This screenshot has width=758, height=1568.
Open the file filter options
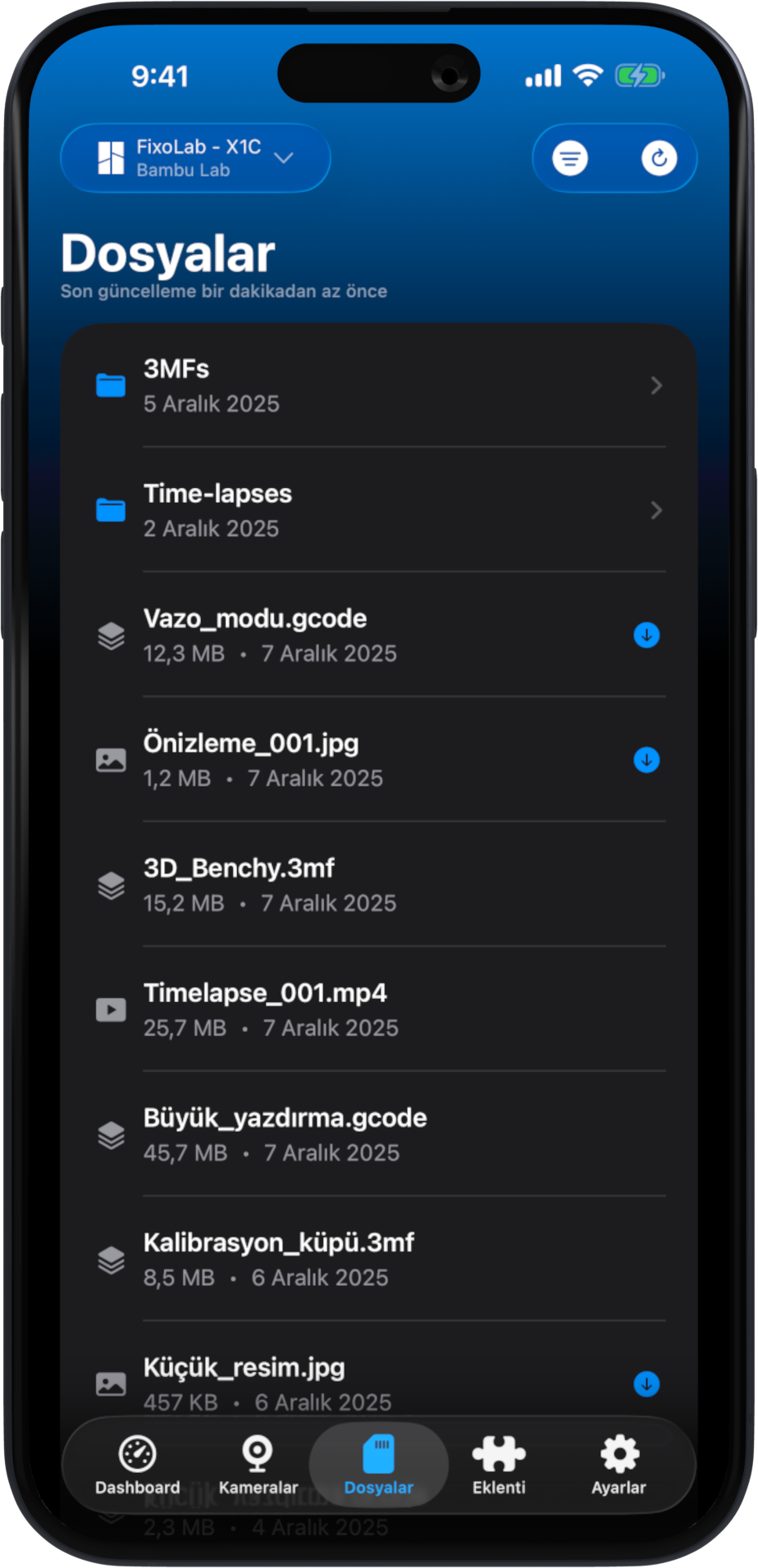[x=570, y=158]
